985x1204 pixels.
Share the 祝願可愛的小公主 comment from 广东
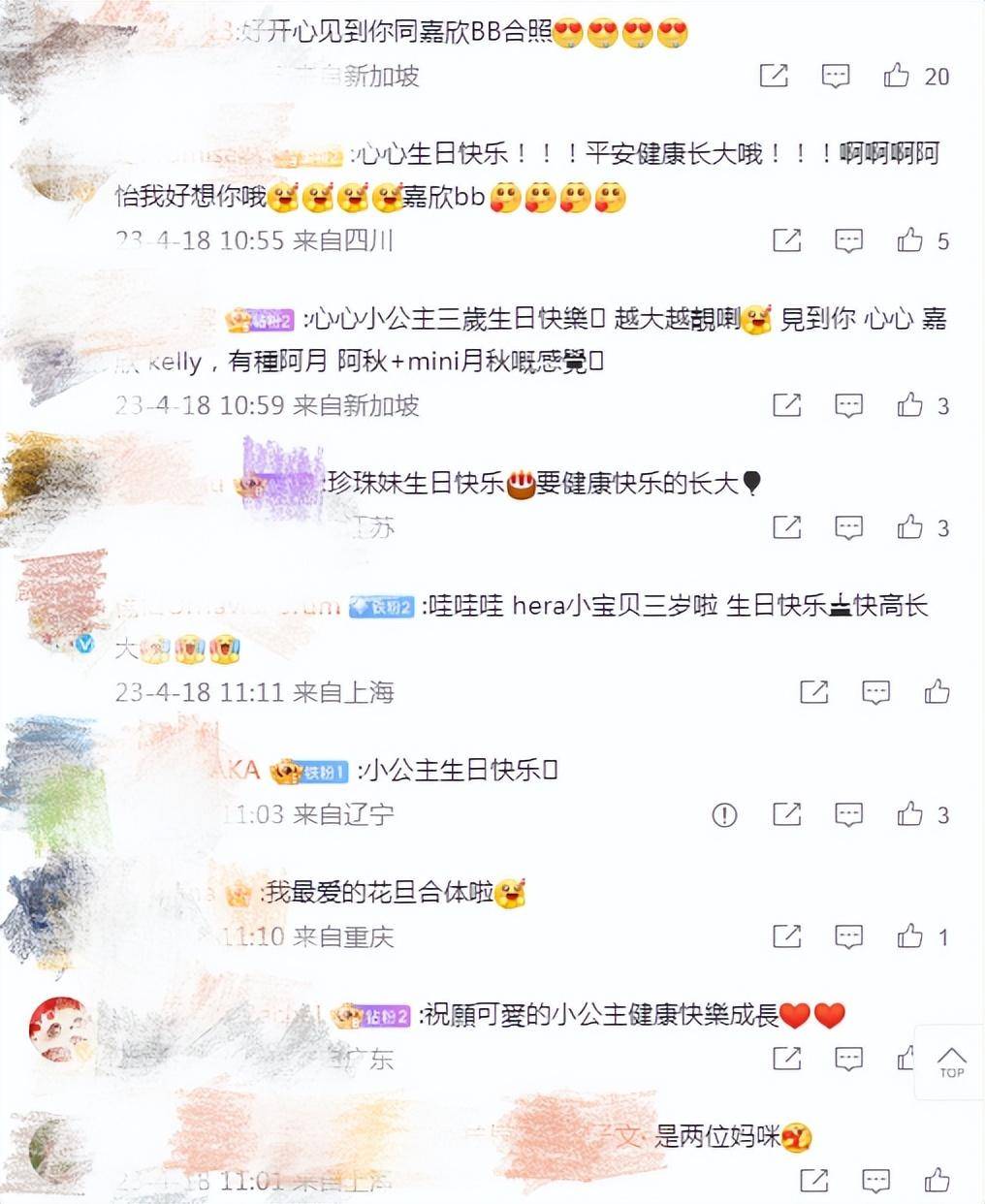point(786,1059)
